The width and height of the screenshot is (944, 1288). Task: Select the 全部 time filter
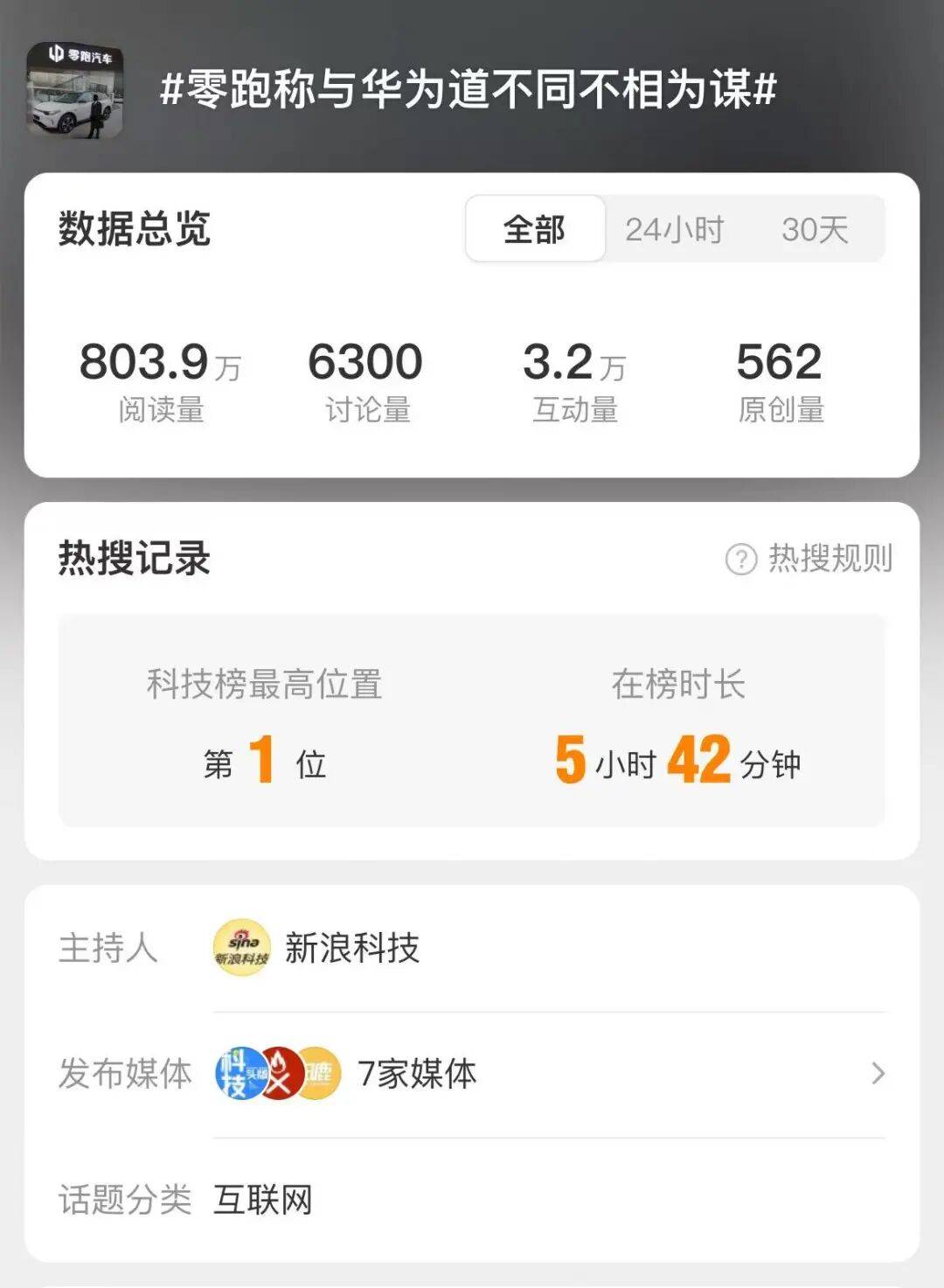(x=536, y=228)
